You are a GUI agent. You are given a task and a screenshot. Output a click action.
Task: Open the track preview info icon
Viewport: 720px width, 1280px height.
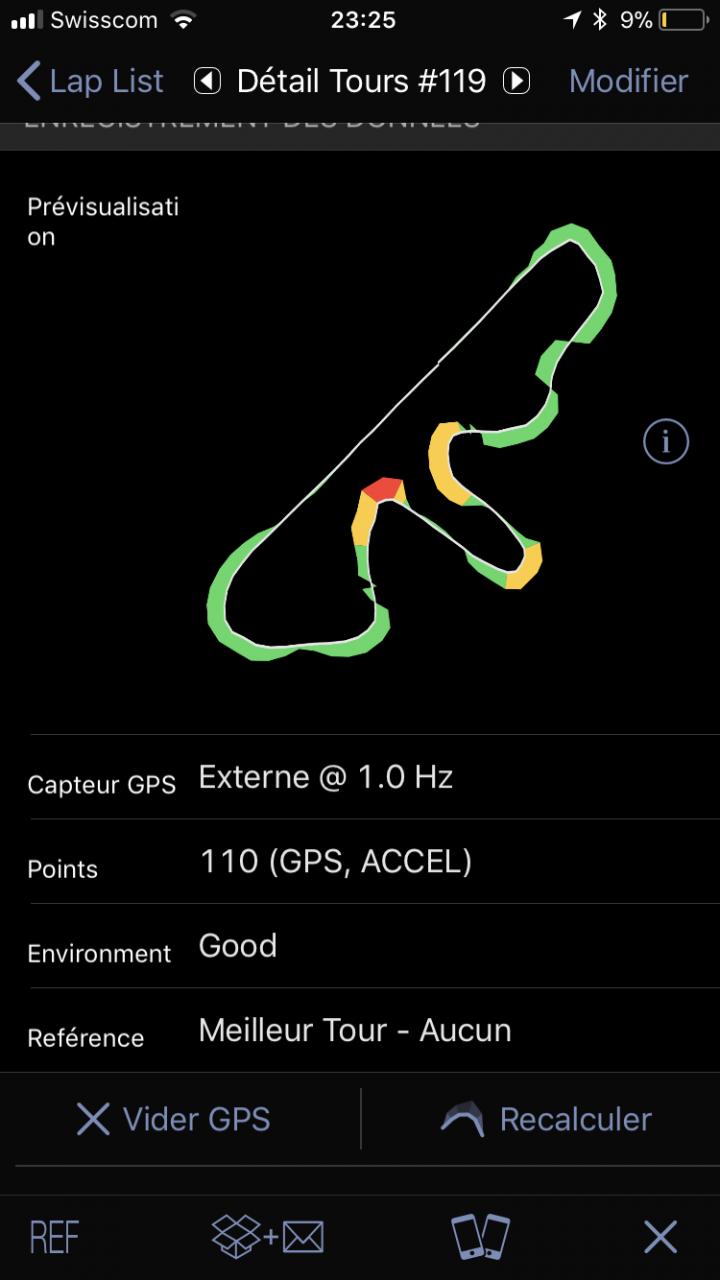coord(666,441)
